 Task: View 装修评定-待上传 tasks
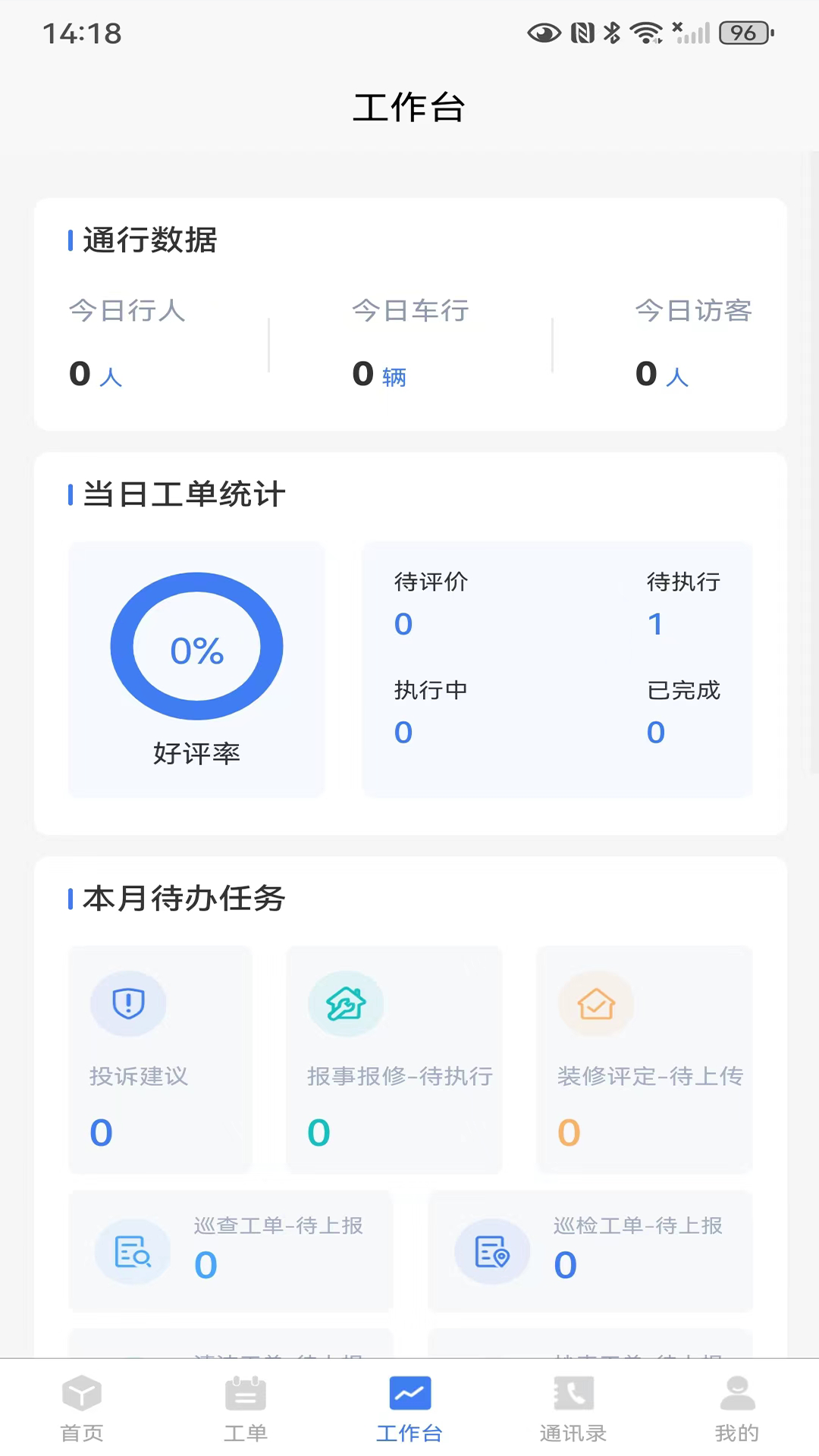point(645,1059)
